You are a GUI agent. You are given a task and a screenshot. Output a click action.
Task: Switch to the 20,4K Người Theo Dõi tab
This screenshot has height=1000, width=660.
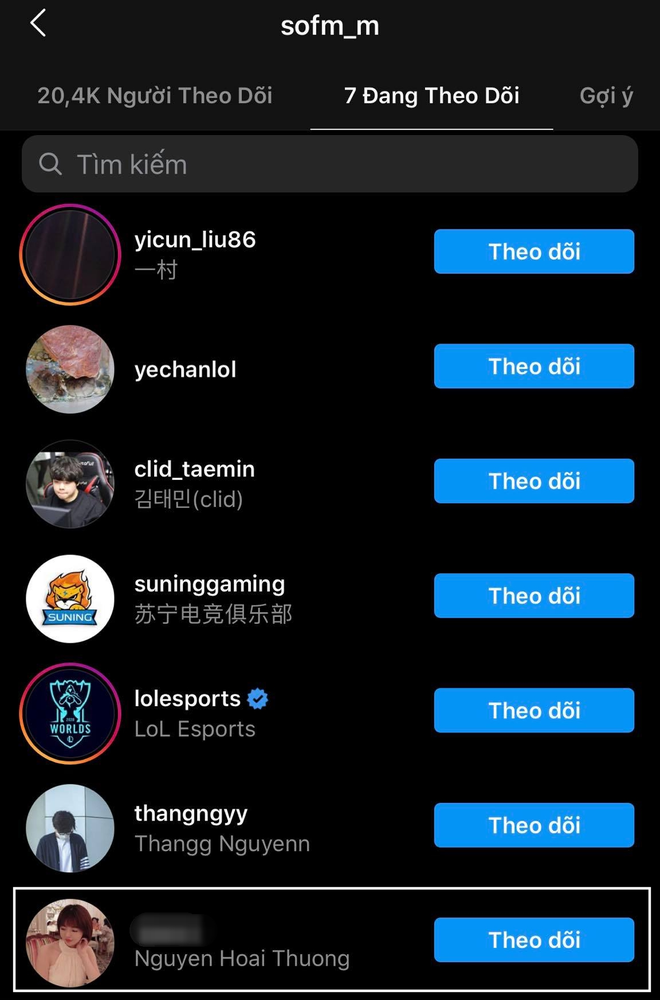pos(155,97)
